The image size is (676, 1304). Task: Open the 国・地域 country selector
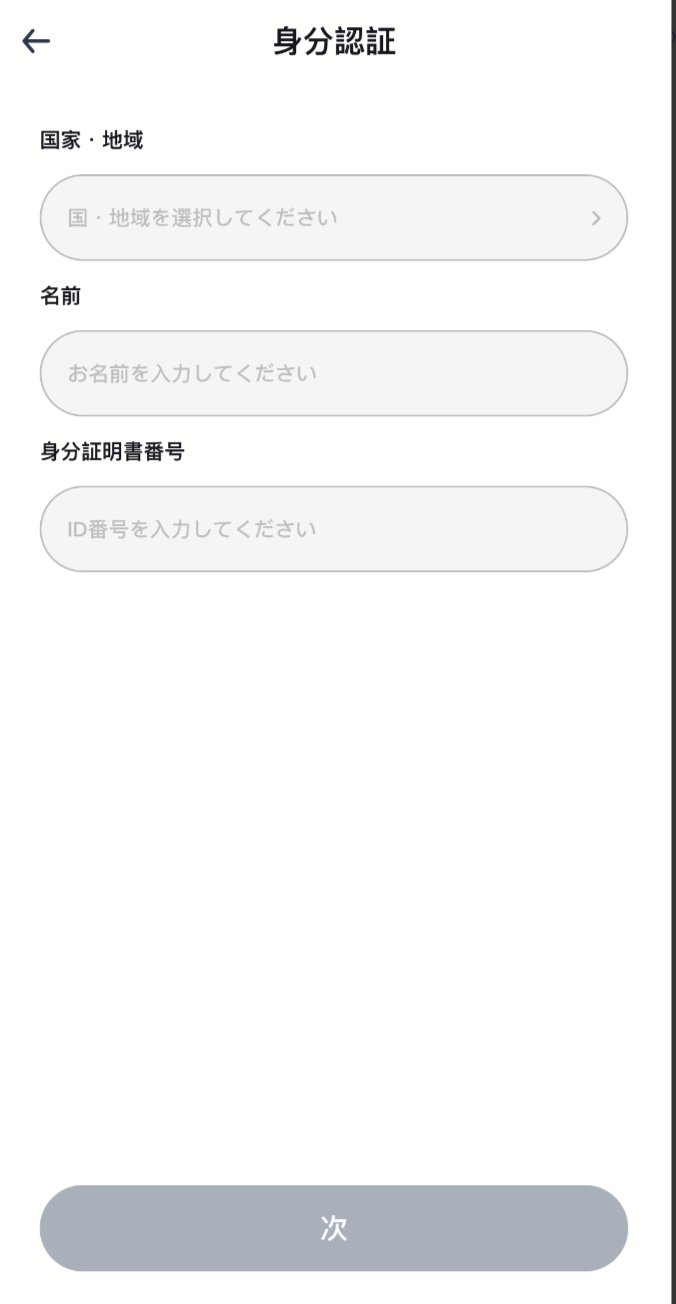click(x=333, y=218)
